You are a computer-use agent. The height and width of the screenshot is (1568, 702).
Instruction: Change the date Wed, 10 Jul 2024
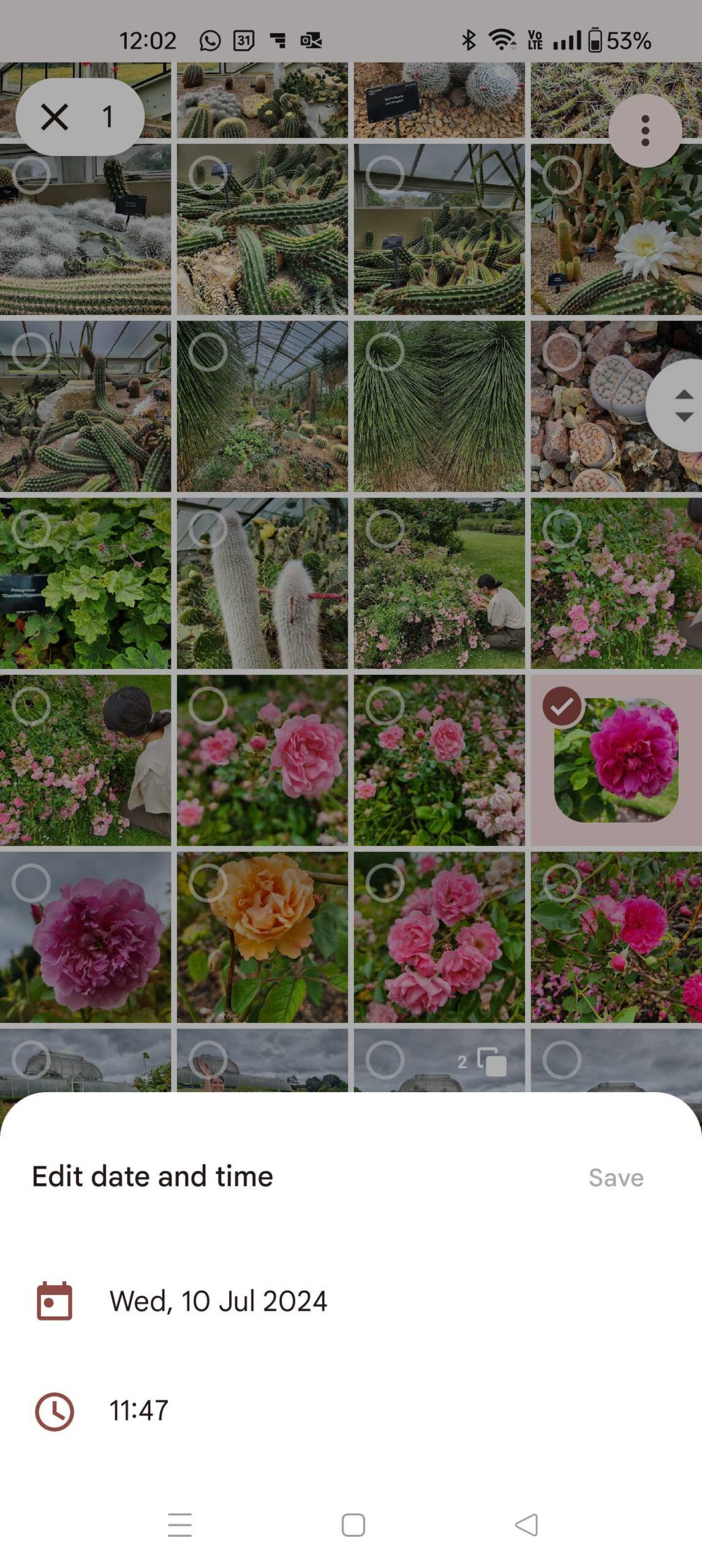click(218, 1302)
